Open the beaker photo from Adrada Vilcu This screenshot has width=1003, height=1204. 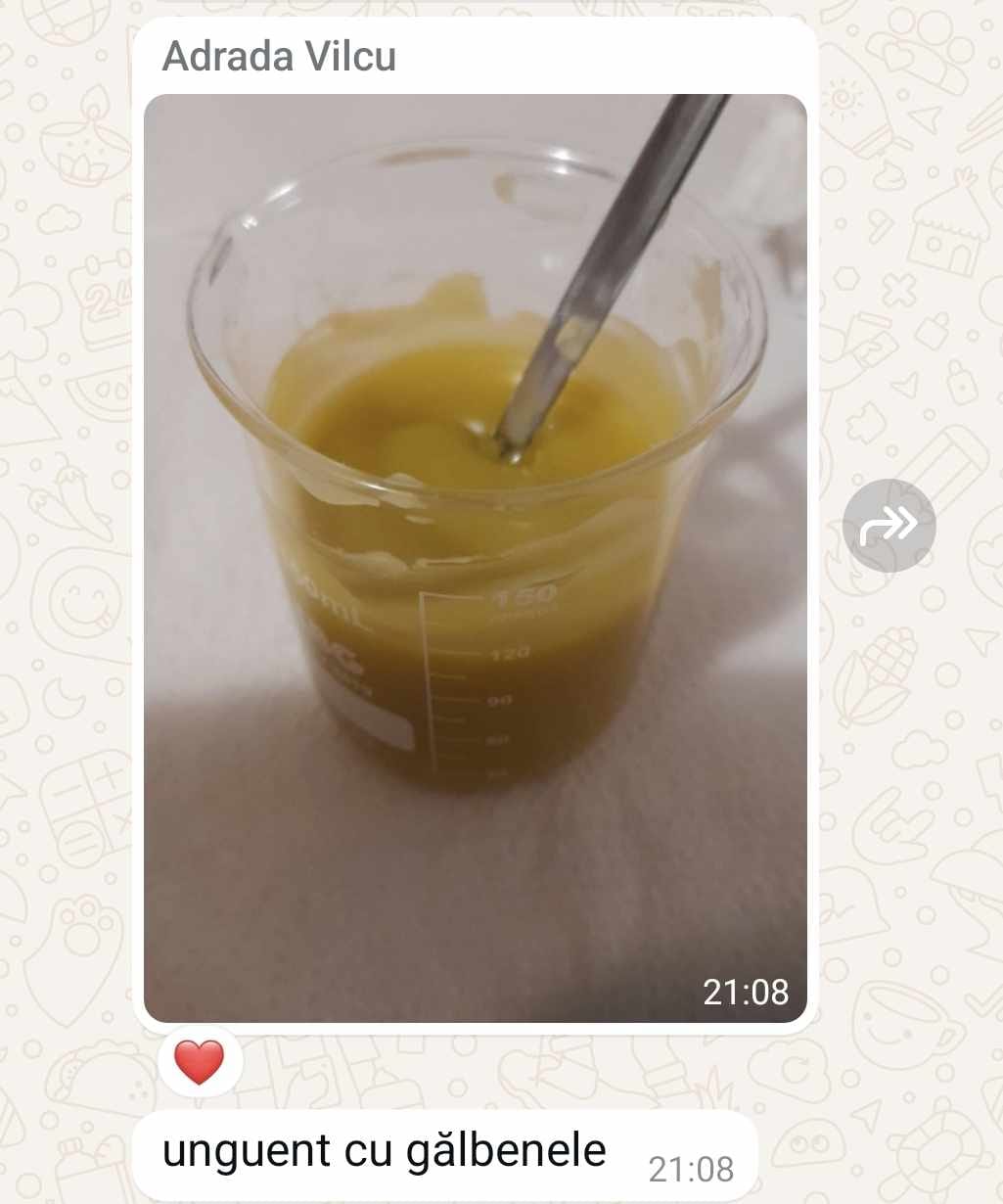[475, 558]
